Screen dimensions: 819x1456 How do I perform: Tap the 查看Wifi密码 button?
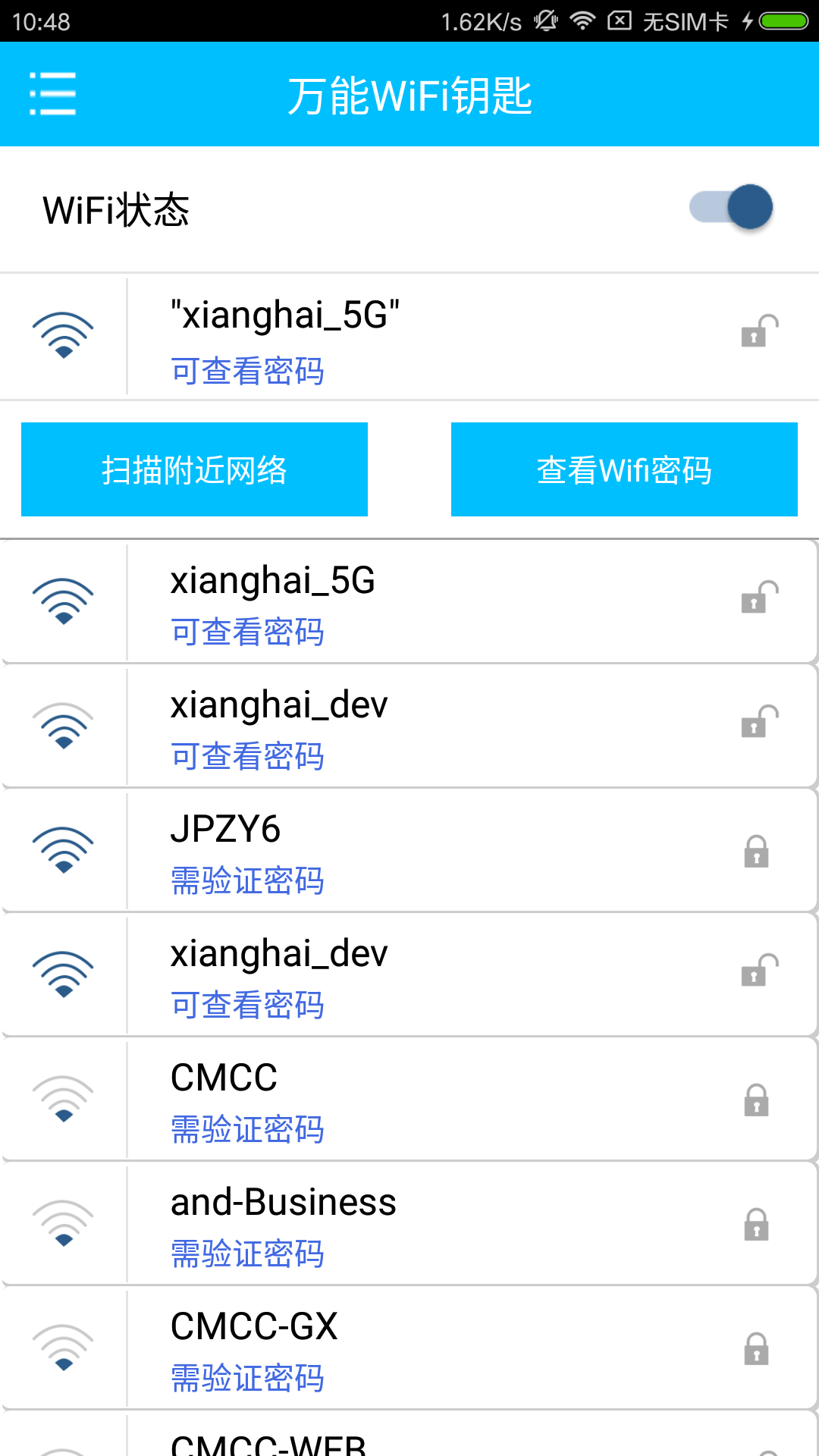click(x=624, y=469)
